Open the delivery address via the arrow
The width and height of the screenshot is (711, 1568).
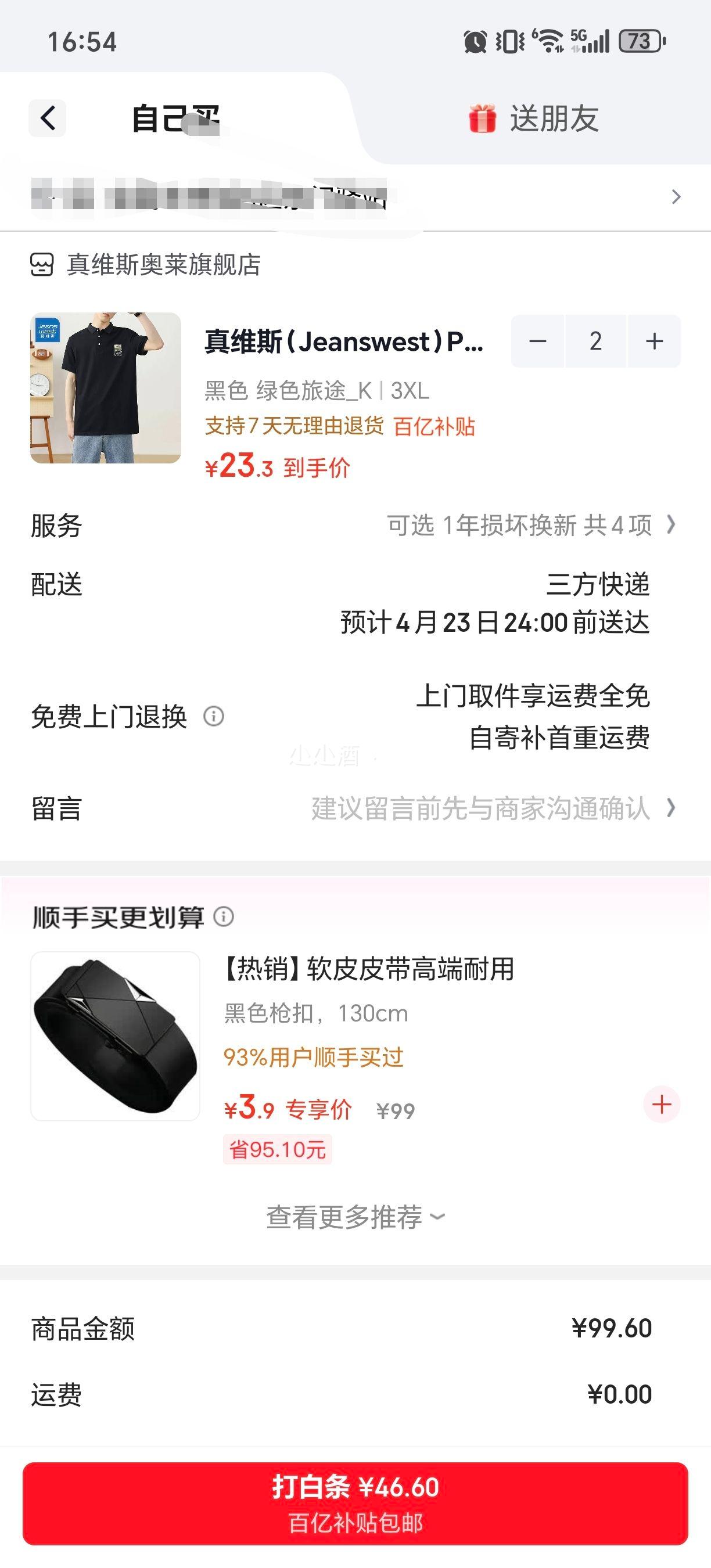pyautogui.click(x=676, y=197)
